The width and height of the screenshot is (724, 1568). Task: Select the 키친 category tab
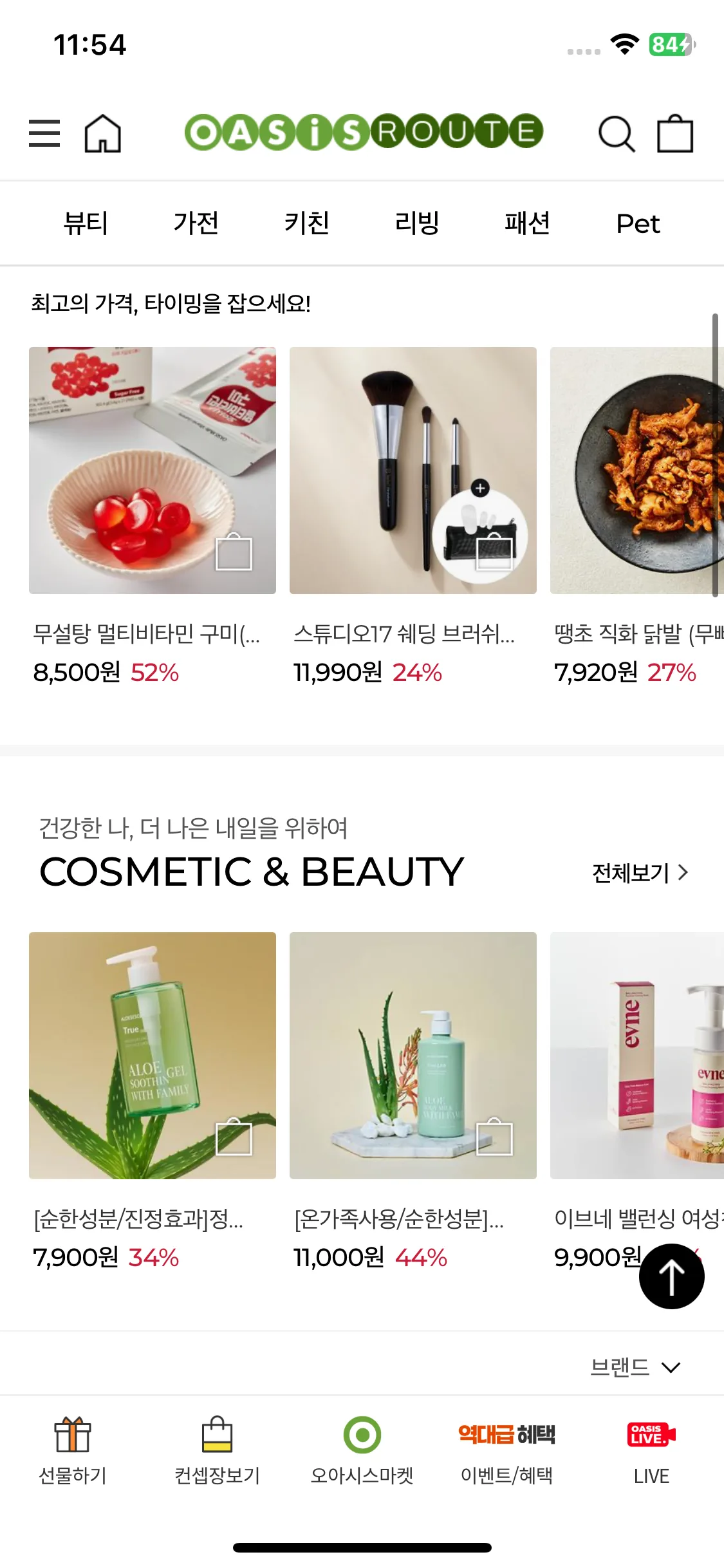coord(307,223)
